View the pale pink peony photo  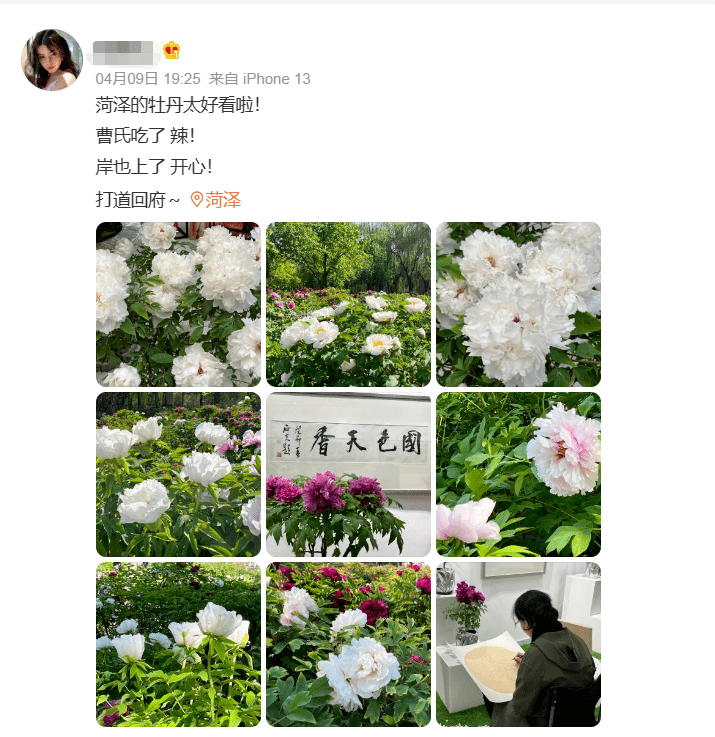(x=518, y=474)
